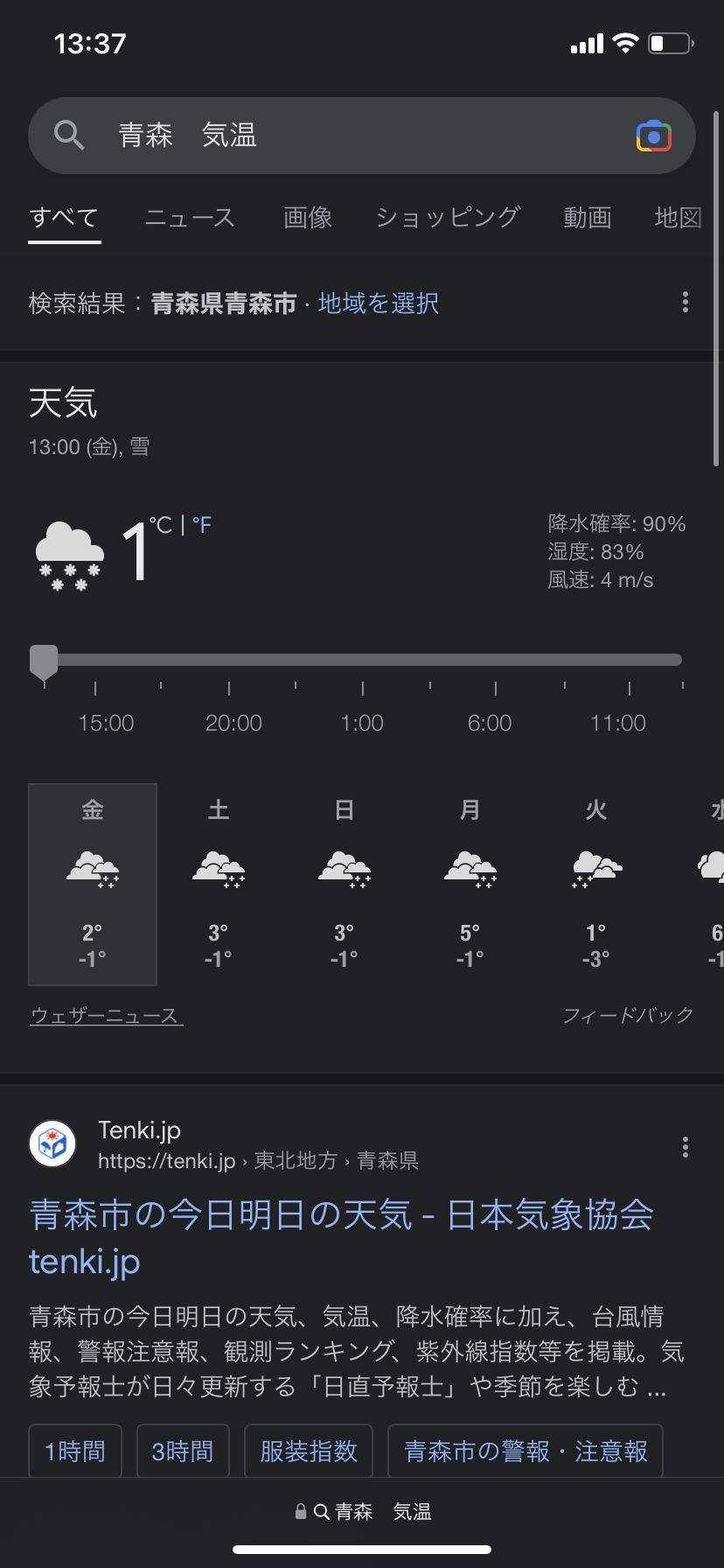Show Tuesday (火) forecast
The image size is (724, 1568).
point(596,884)
